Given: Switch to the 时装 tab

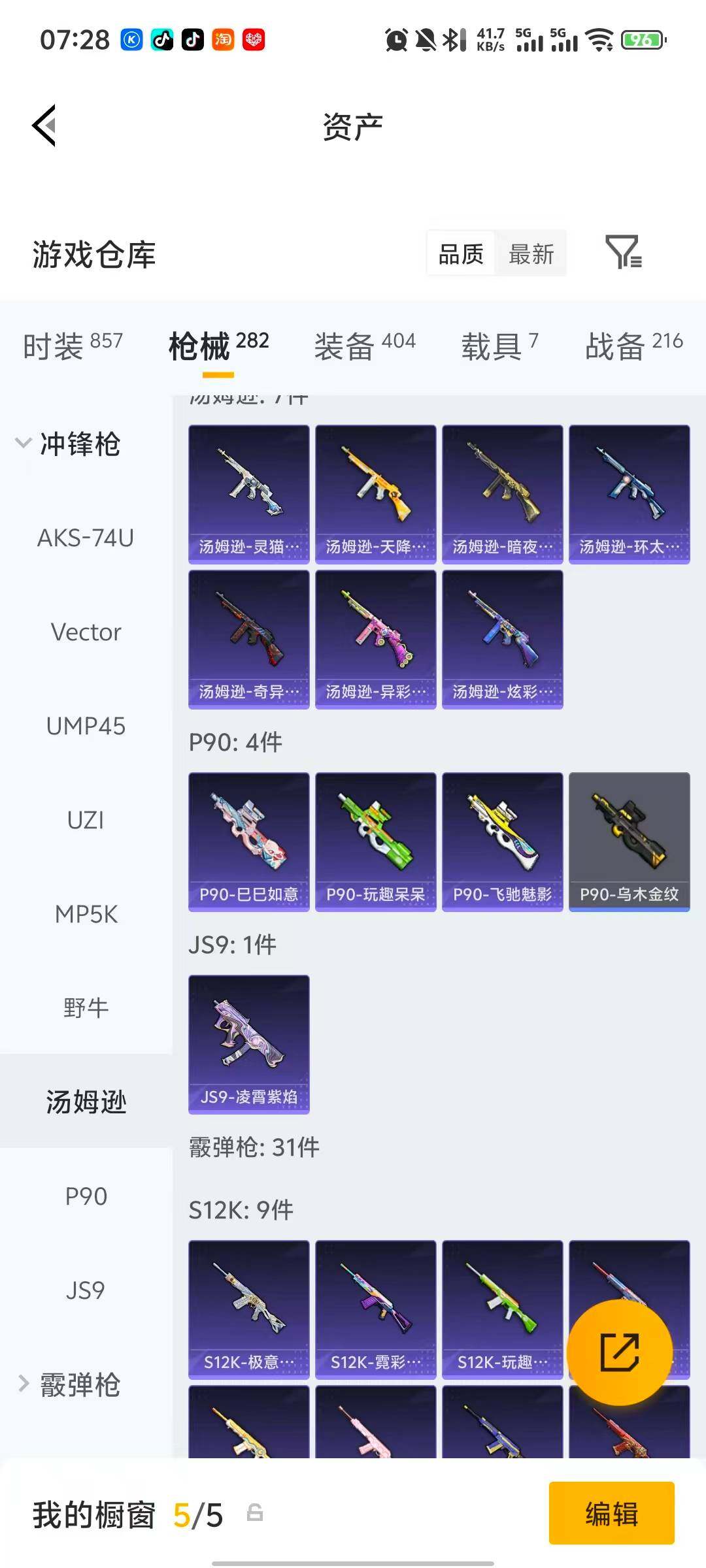Looking at the screenshot, I should click(73, 346).
